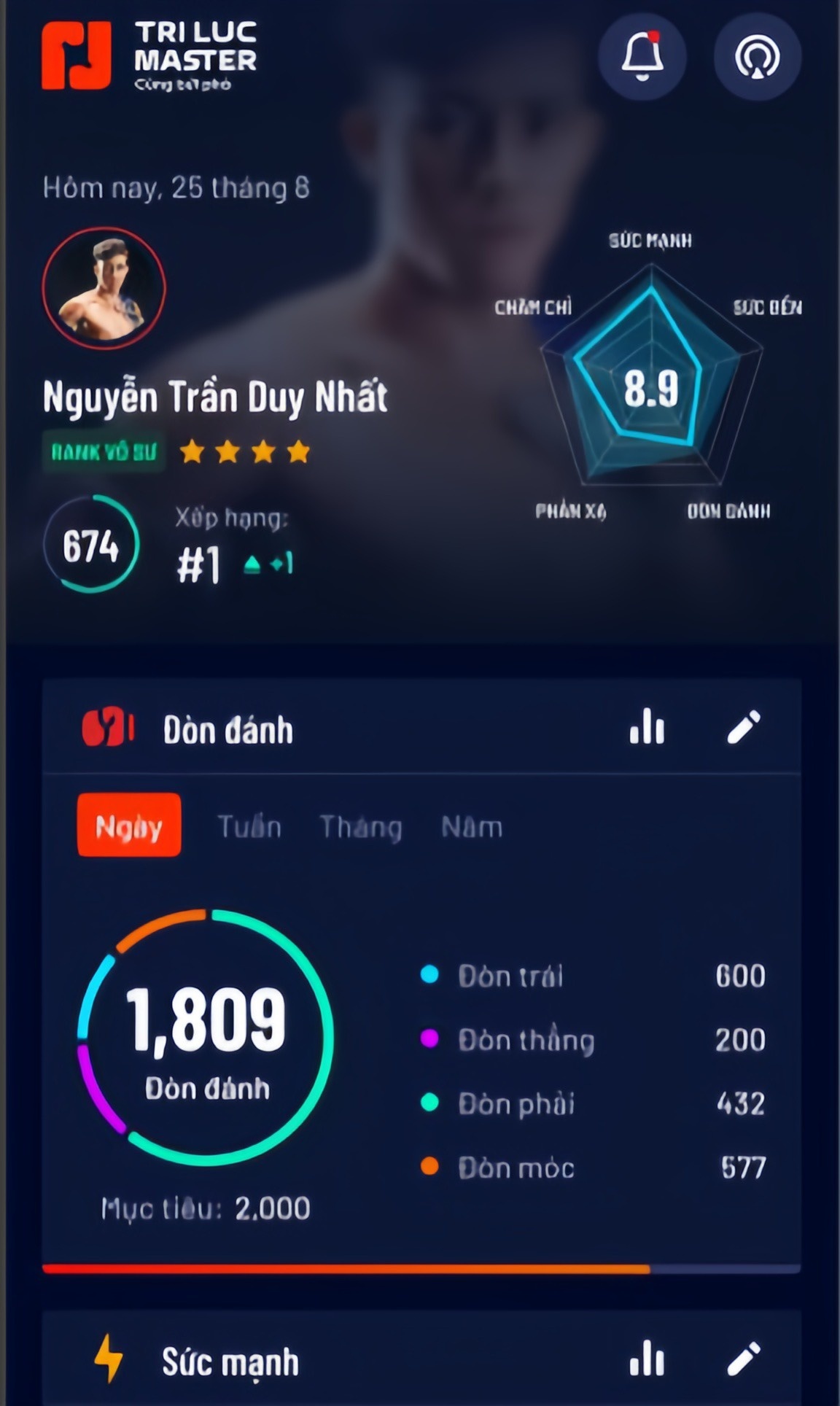Screen dimensions: 840x1406
Task: Select the Tháng tab
Action: tap(361, 827)
